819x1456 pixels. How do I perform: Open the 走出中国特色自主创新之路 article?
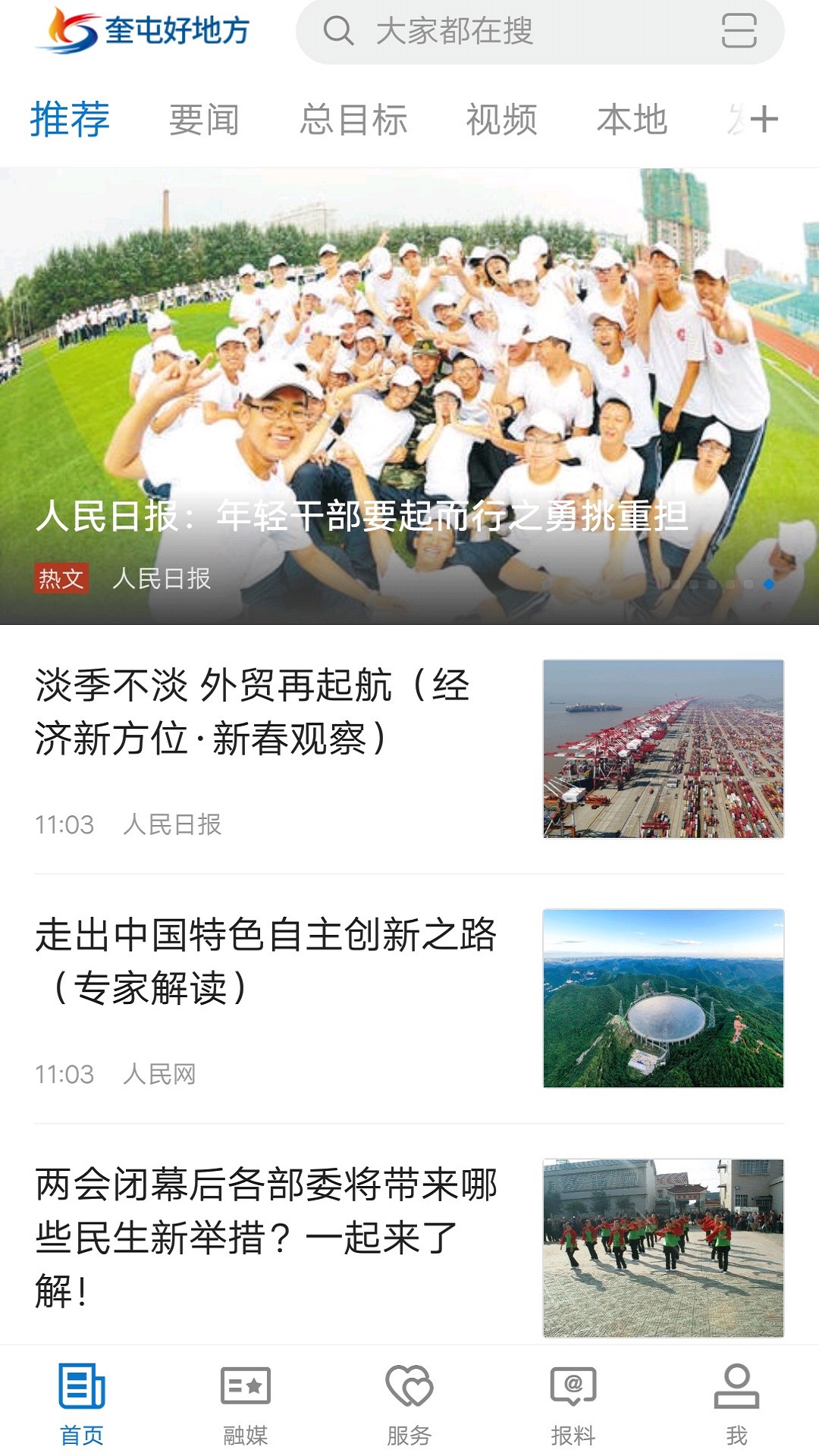[265, 961]
